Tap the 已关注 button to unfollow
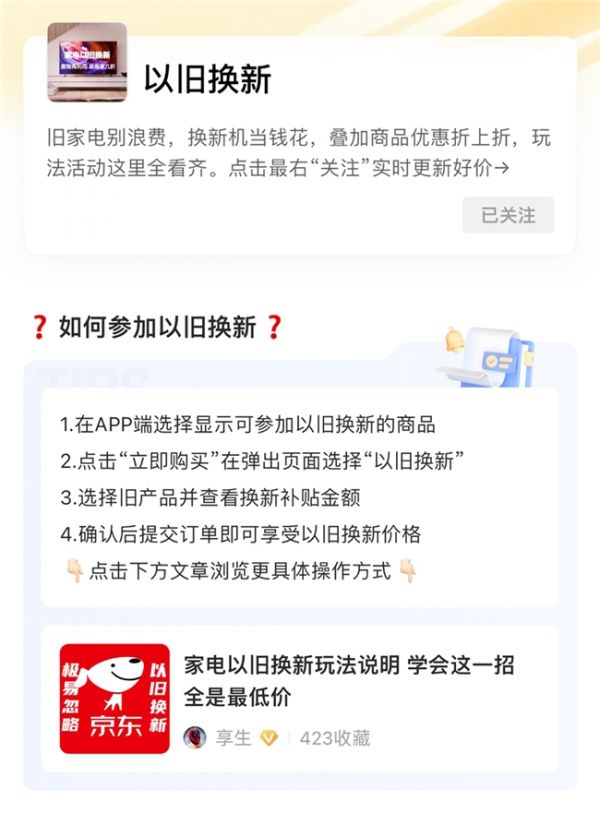 point(508,215)
